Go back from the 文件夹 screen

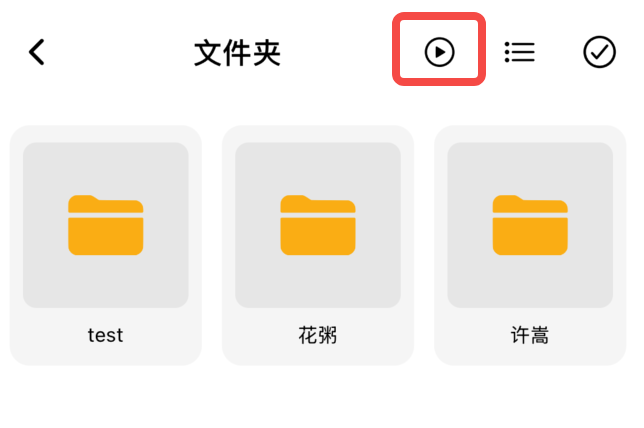[x=37, y=52]
